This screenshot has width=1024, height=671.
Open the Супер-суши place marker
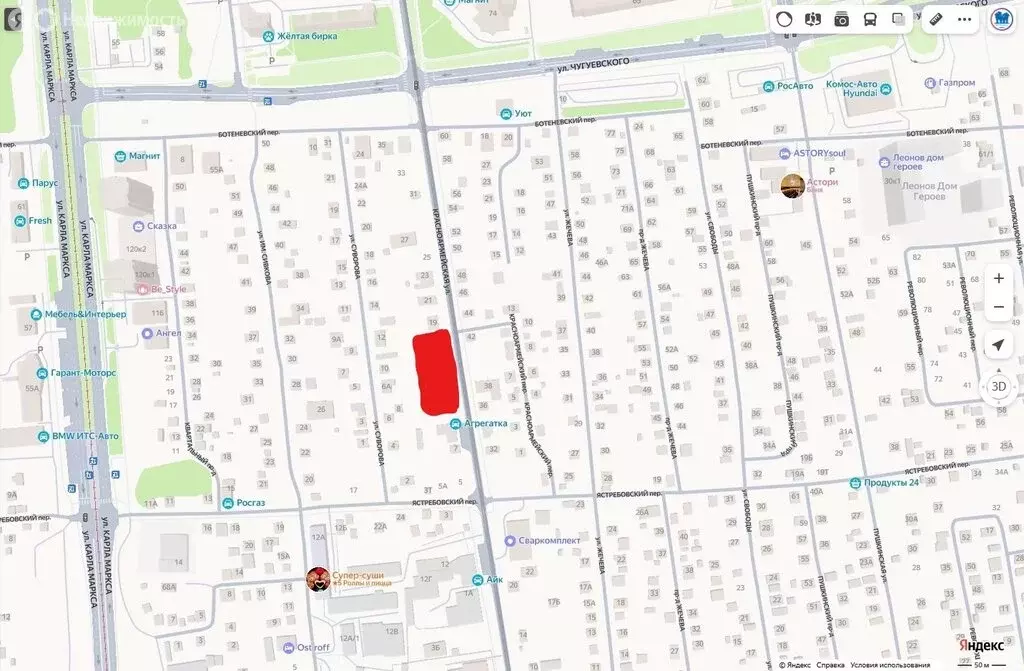click(x=319, y=578)
